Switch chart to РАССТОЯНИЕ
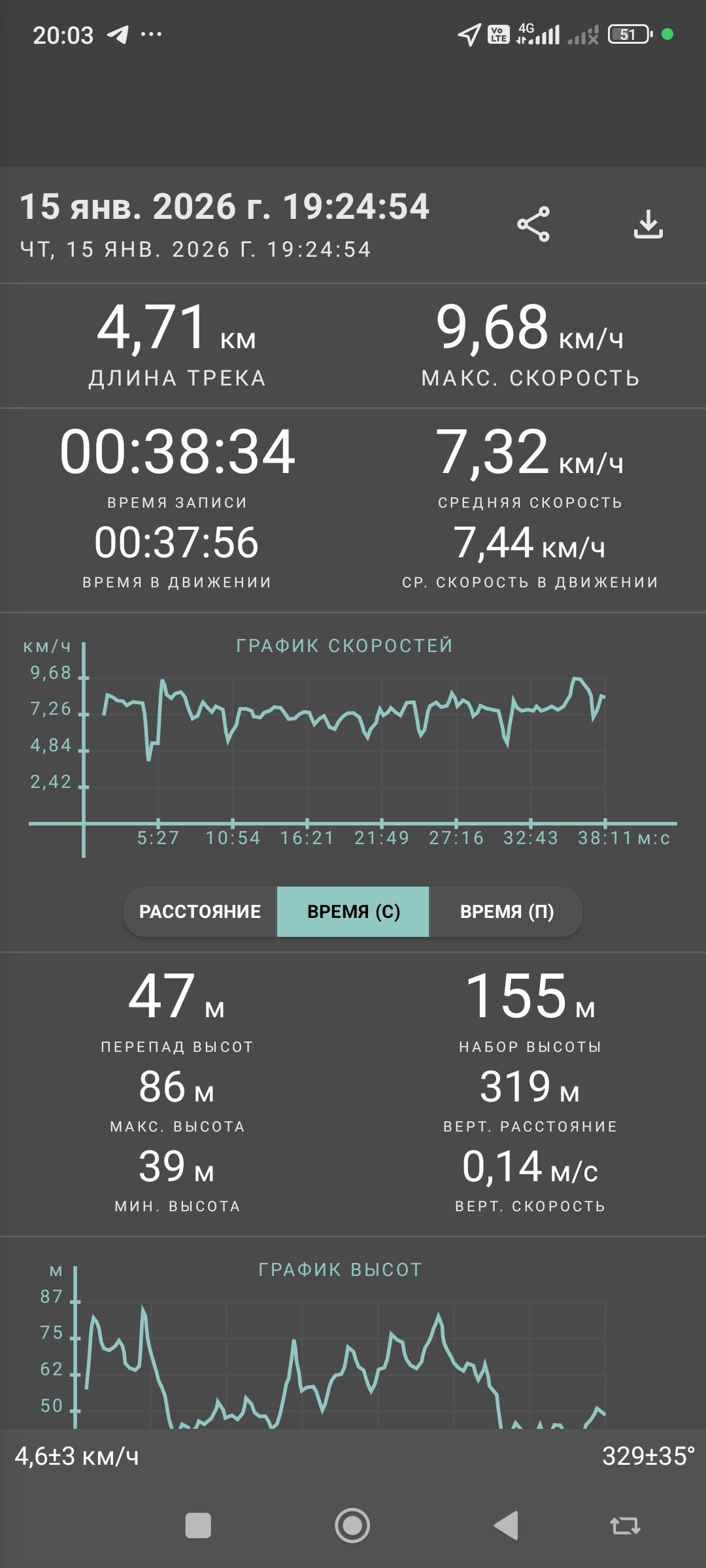 tap(200, 911)
